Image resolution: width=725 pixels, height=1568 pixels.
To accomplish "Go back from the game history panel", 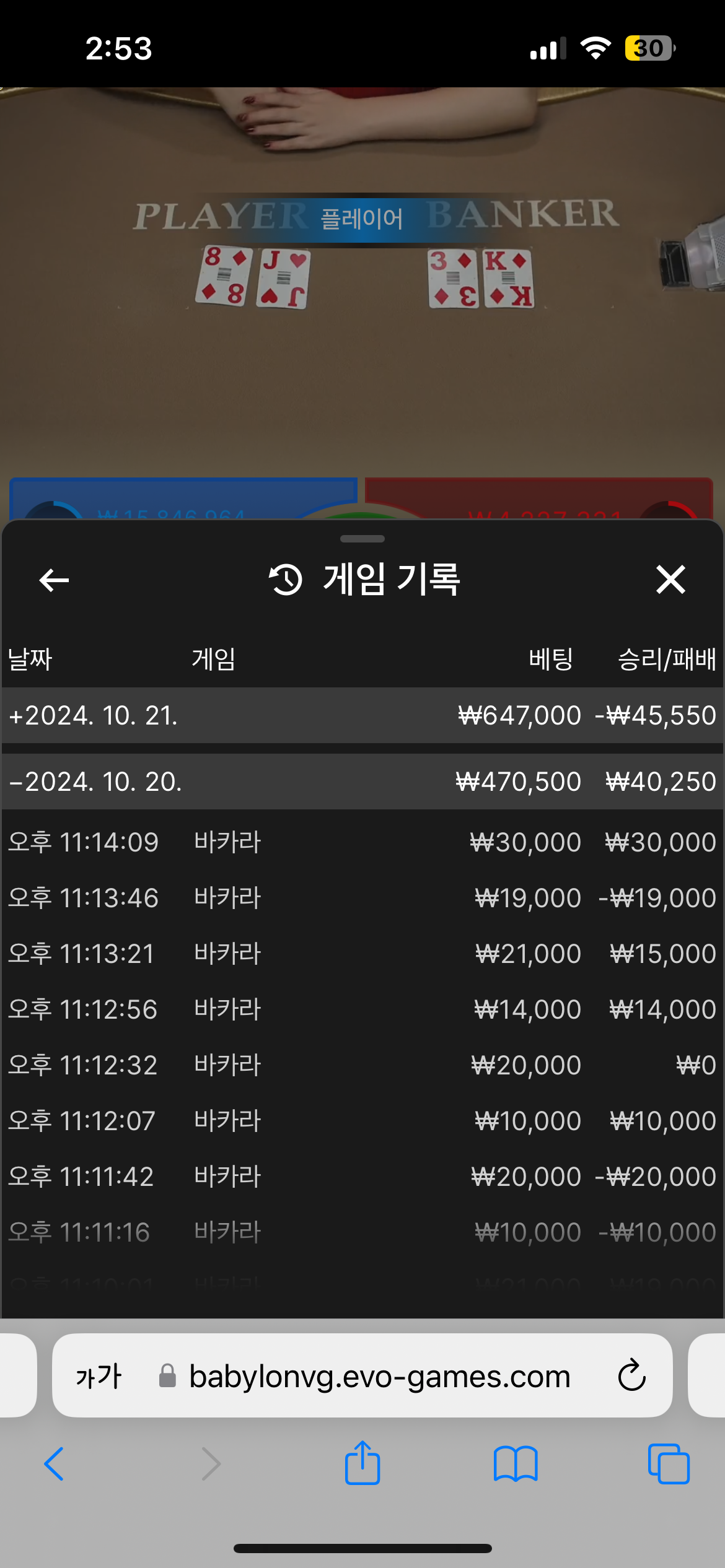I will tap(54, 580).
